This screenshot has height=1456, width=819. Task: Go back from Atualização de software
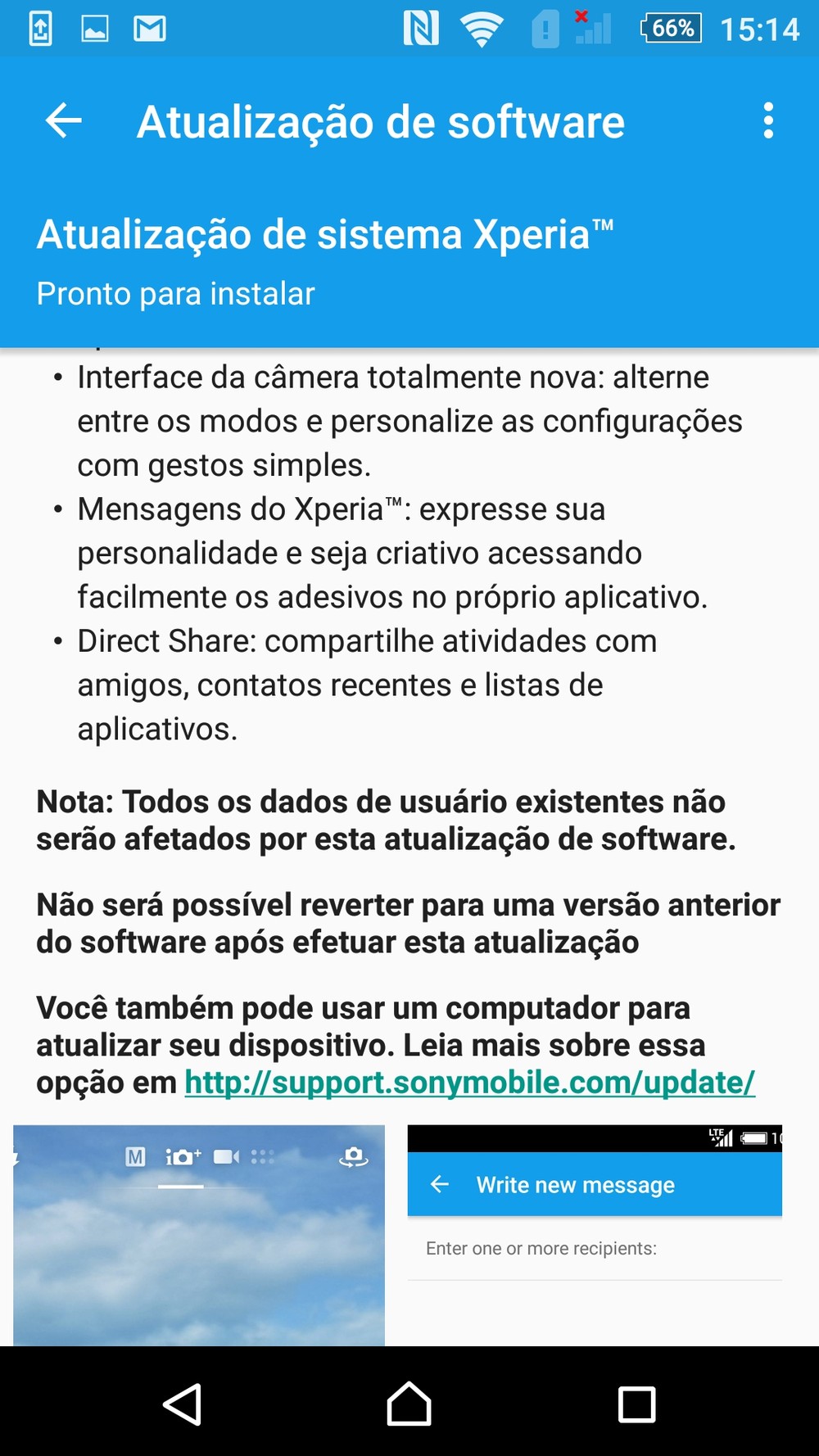tap(64, 121)
